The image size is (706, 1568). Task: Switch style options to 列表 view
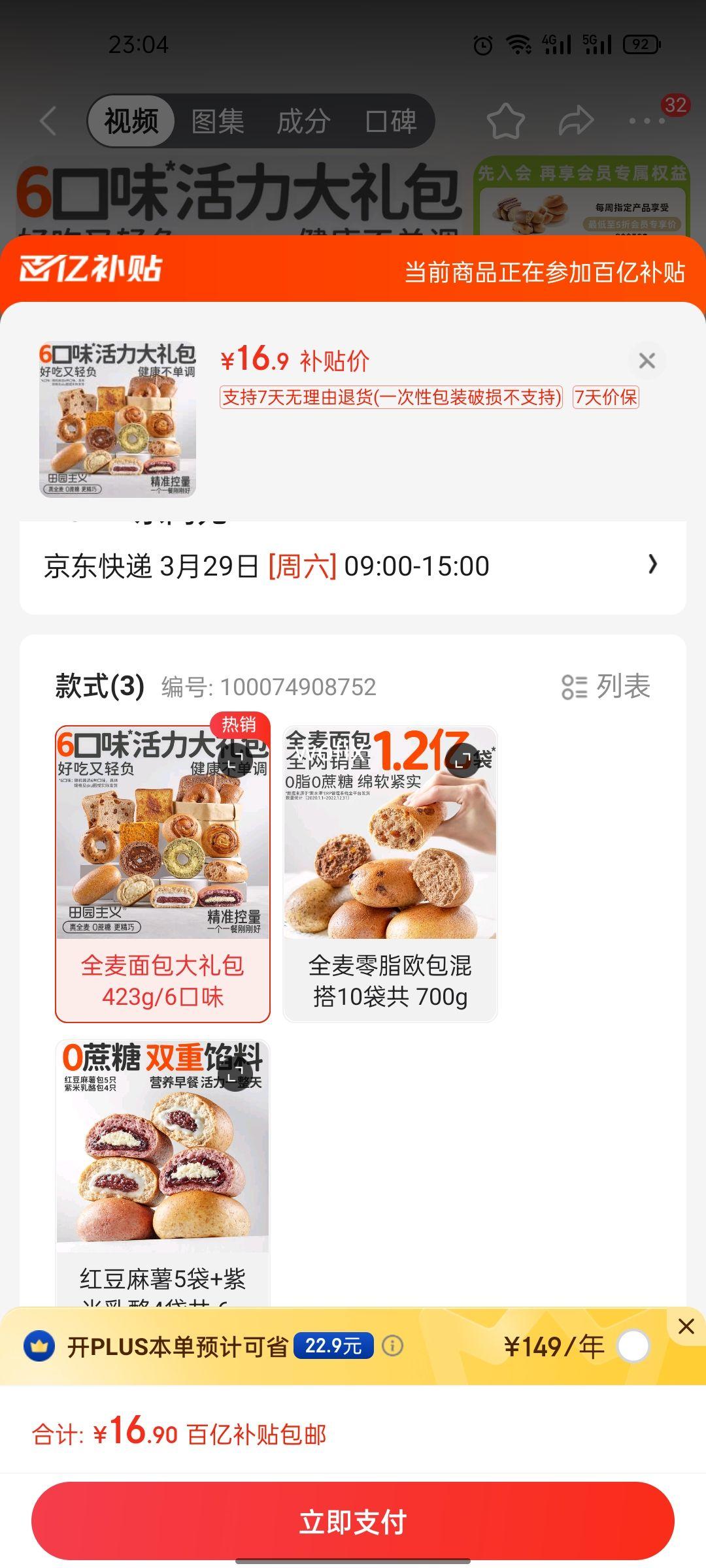(x=606, y=687)
